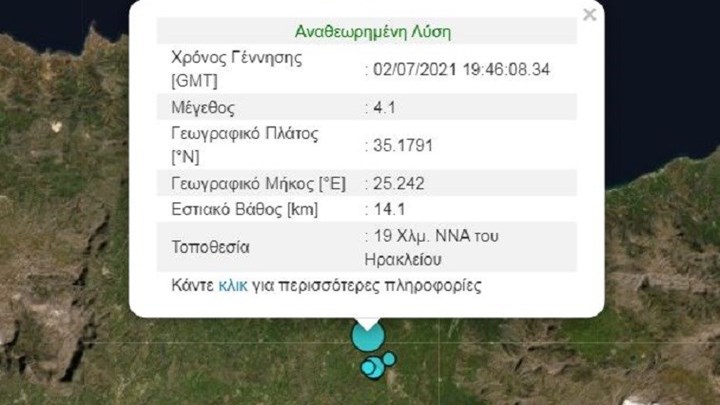Open the κλικ link for more information
Screen dimensions: 720x405
click(x=231, y=286)
